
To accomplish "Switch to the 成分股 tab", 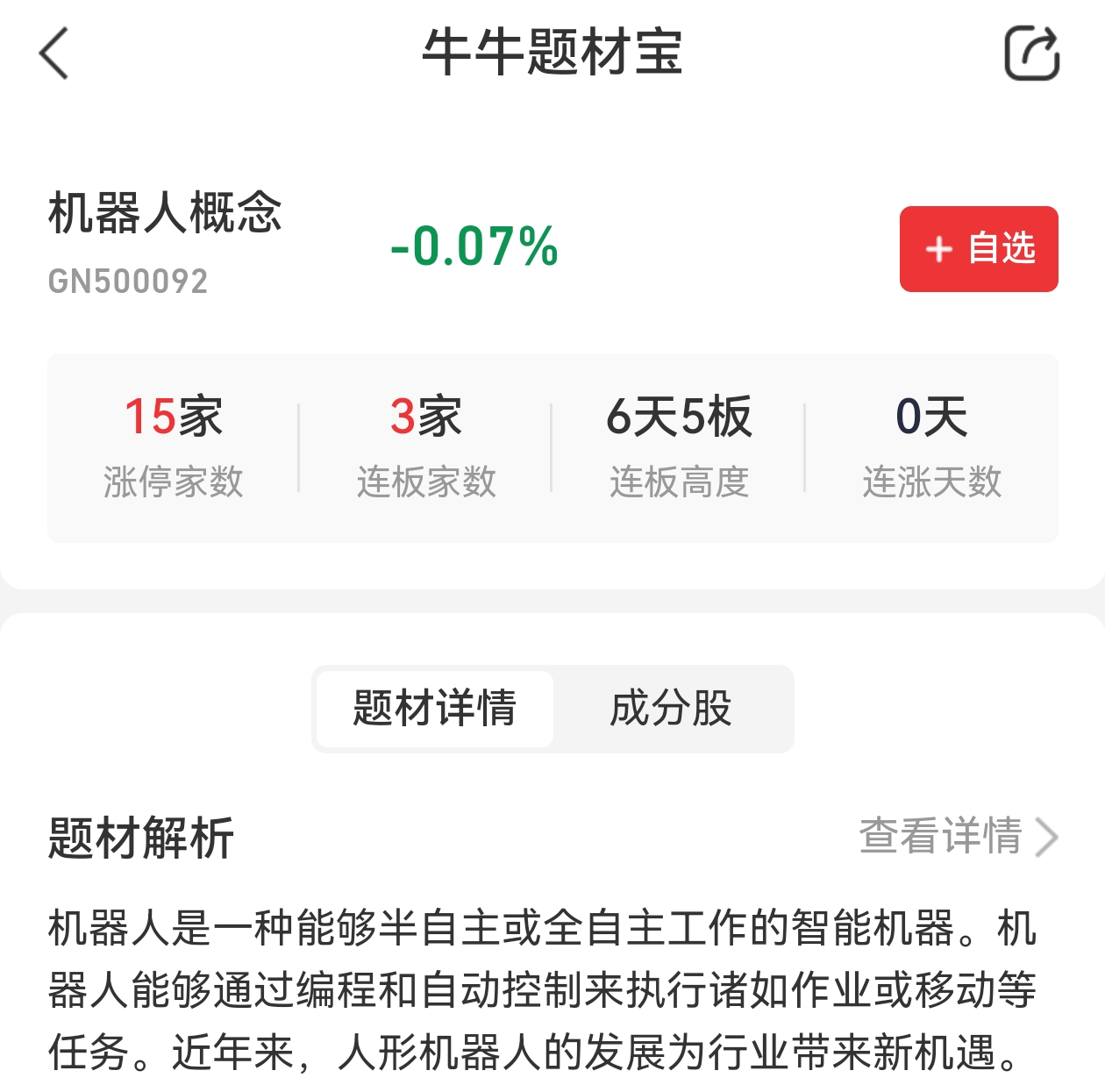I will click(671, 709).
